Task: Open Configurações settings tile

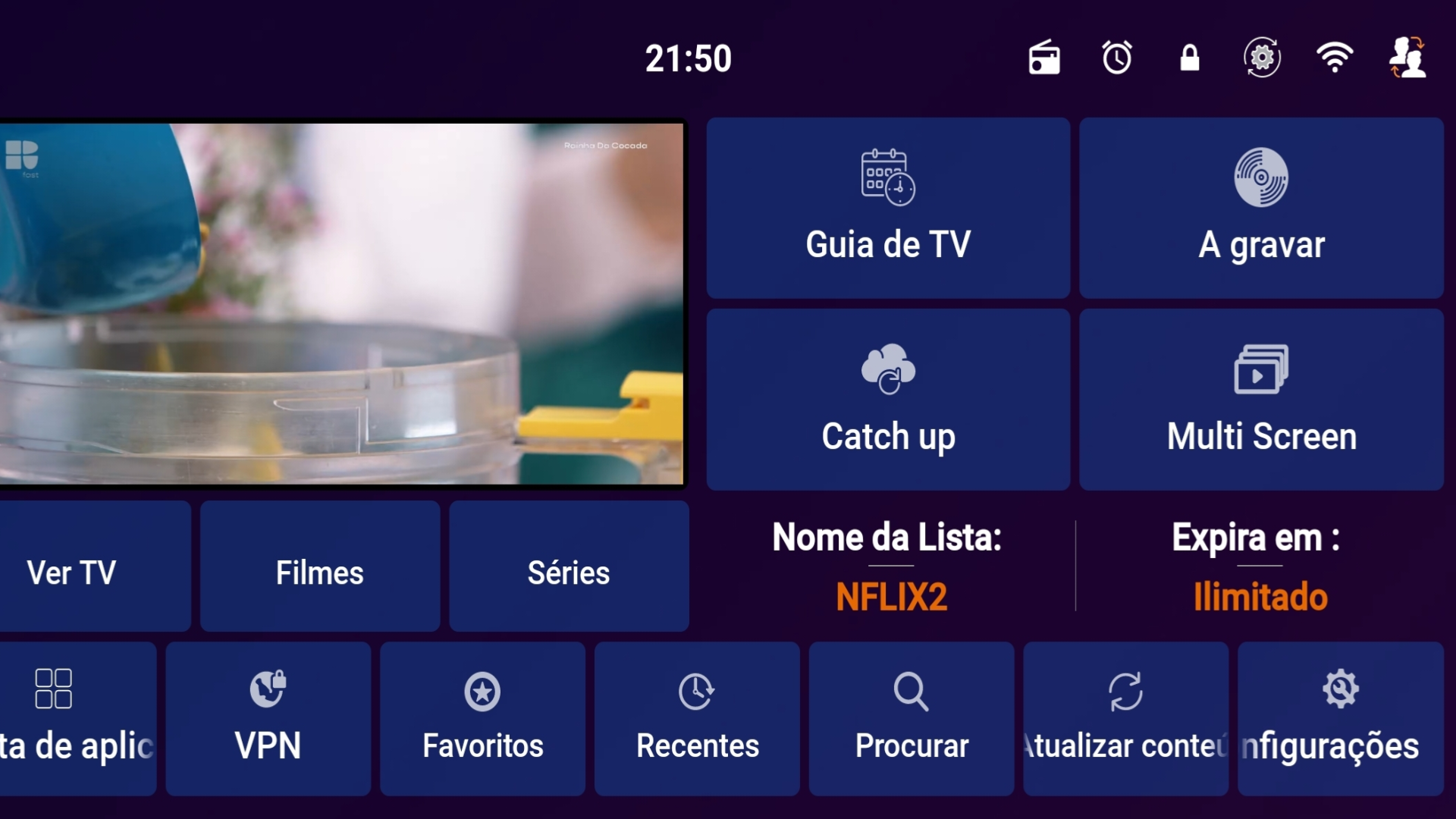Action: (1340, 719)
